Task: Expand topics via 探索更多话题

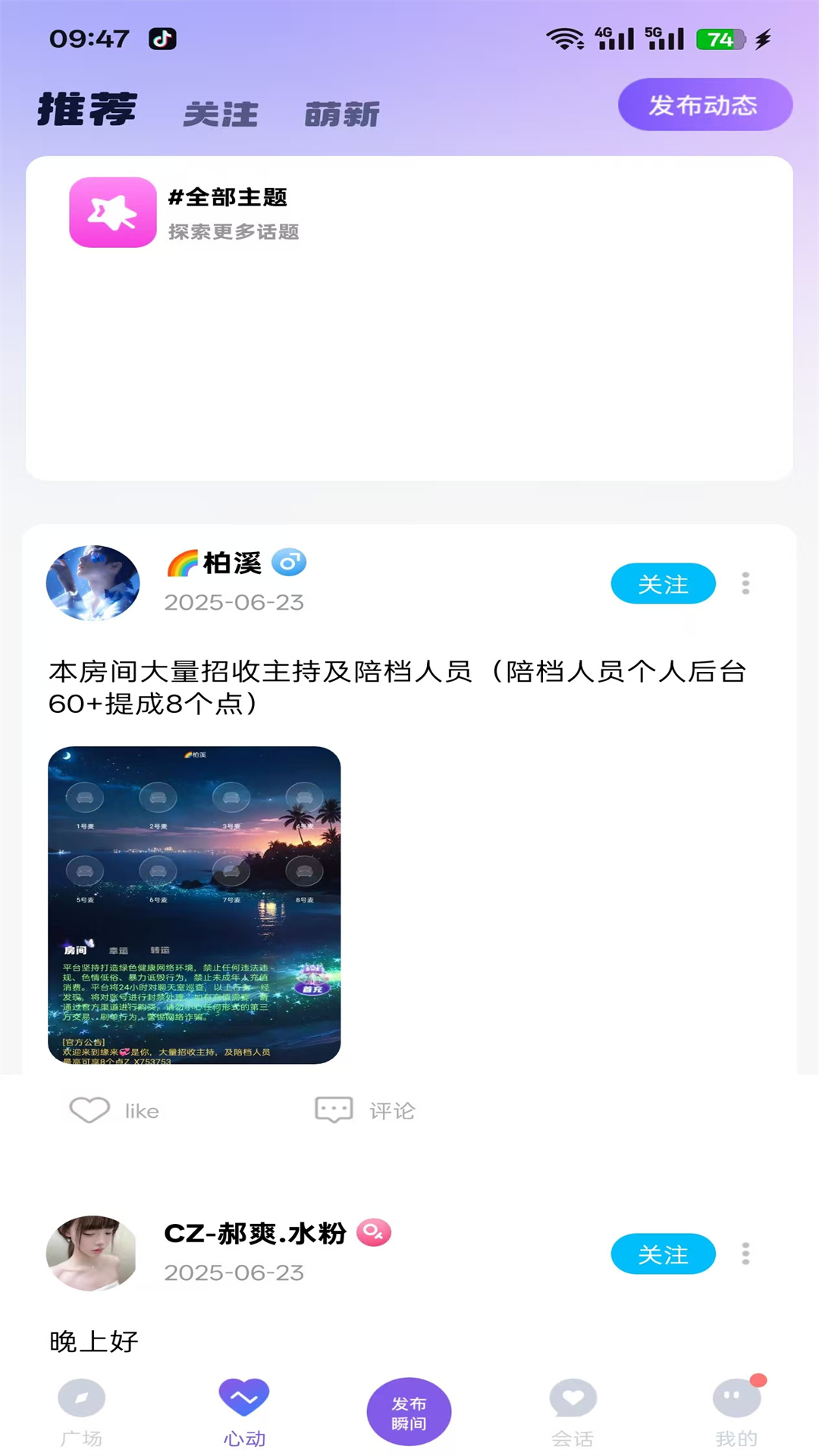Action: (x=232, y=232)
